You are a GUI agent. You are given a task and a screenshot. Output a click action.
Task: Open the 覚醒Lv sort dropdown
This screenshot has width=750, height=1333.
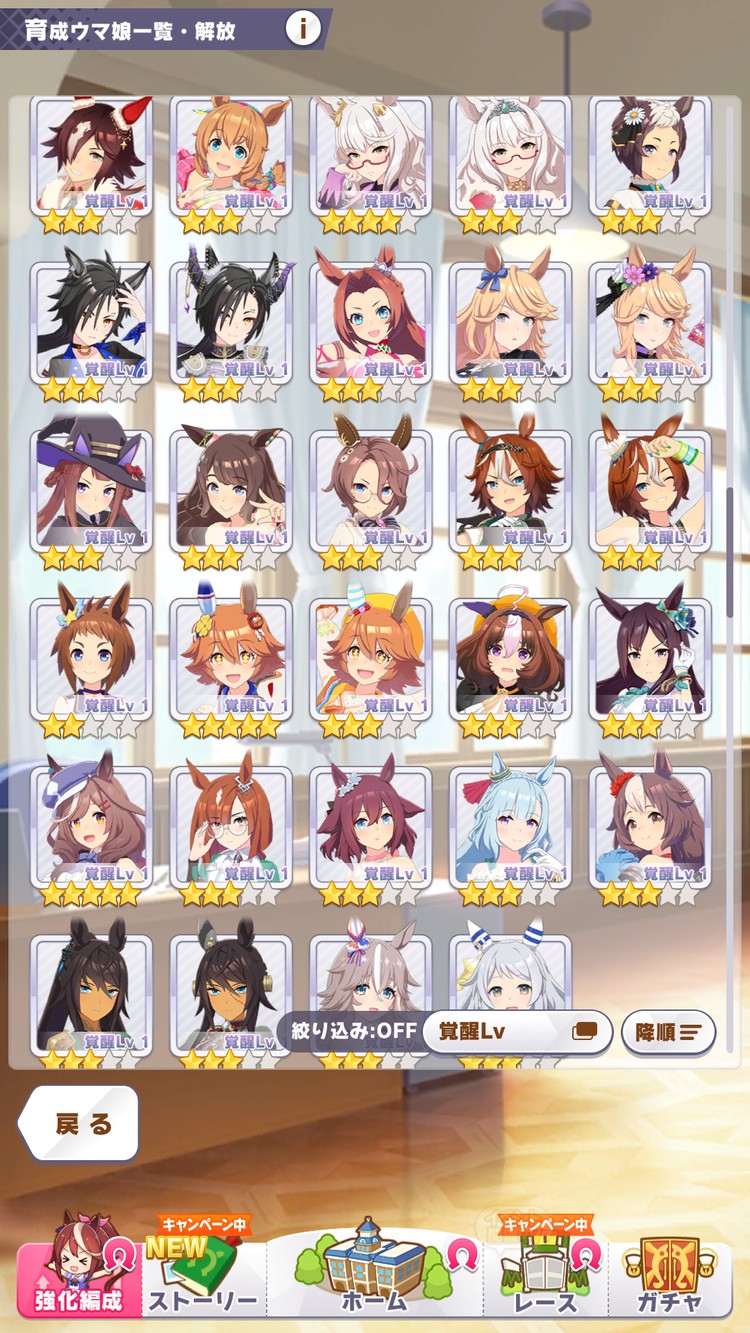[x=517, y=1031]
